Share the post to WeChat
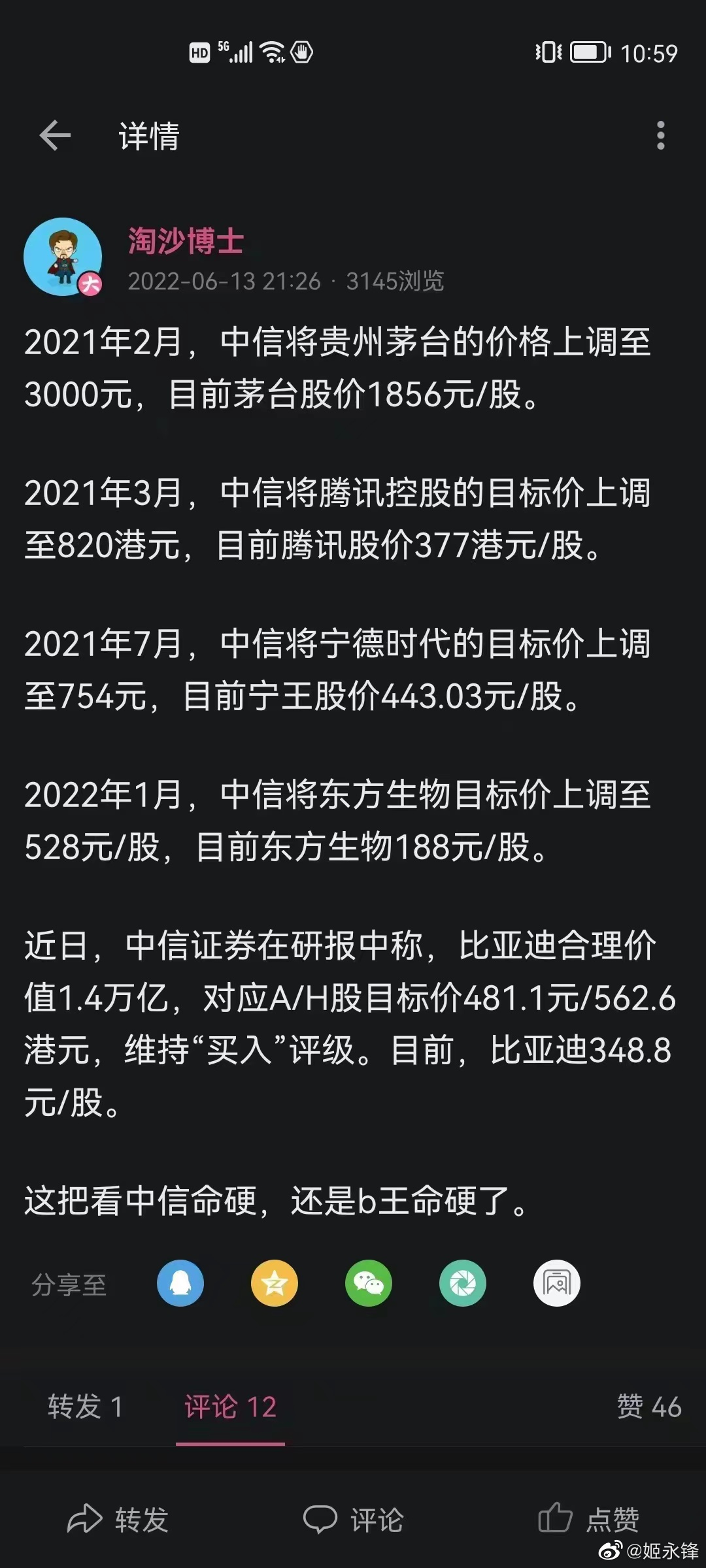Screen dimensions: 706x1568 coord(369,1283)
